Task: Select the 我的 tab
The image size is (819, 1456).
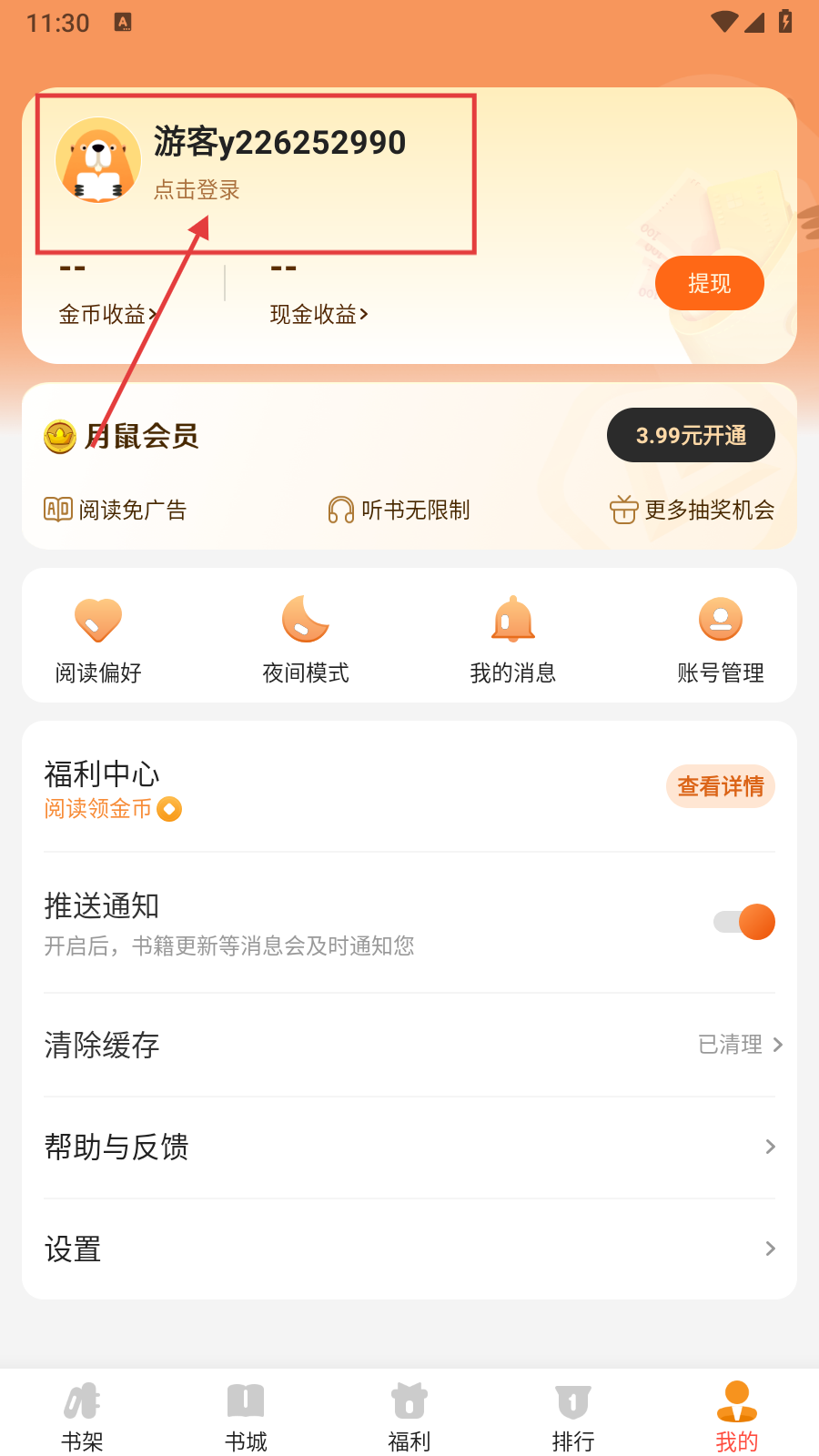Action: pos(736,1415)
